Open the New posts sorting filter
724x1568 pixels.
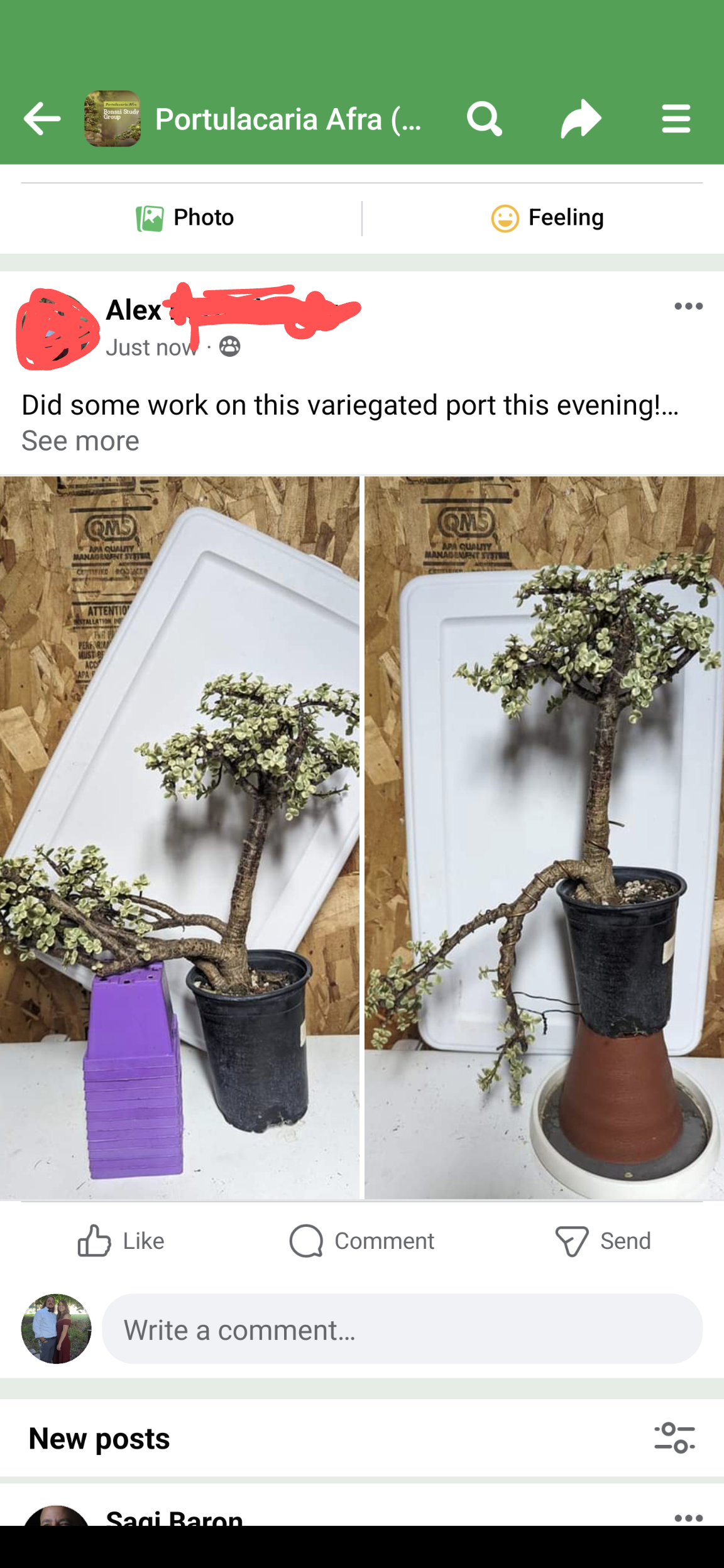[674, 1438]
